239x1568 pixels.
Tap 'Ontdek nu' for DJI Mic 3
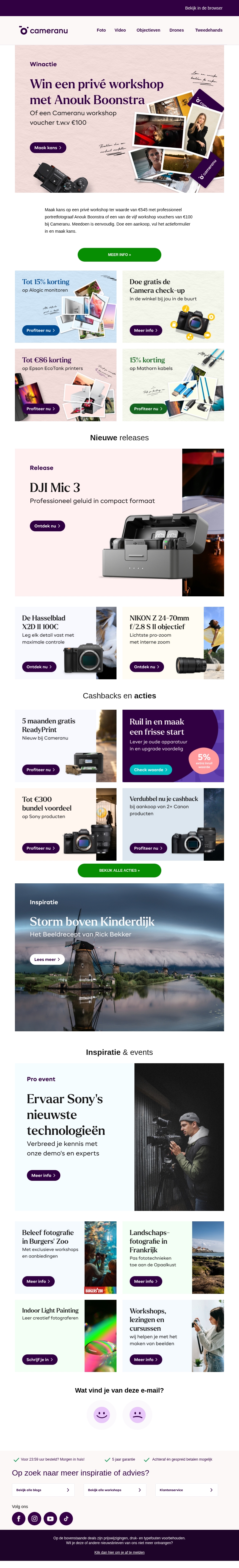(47, 525)
